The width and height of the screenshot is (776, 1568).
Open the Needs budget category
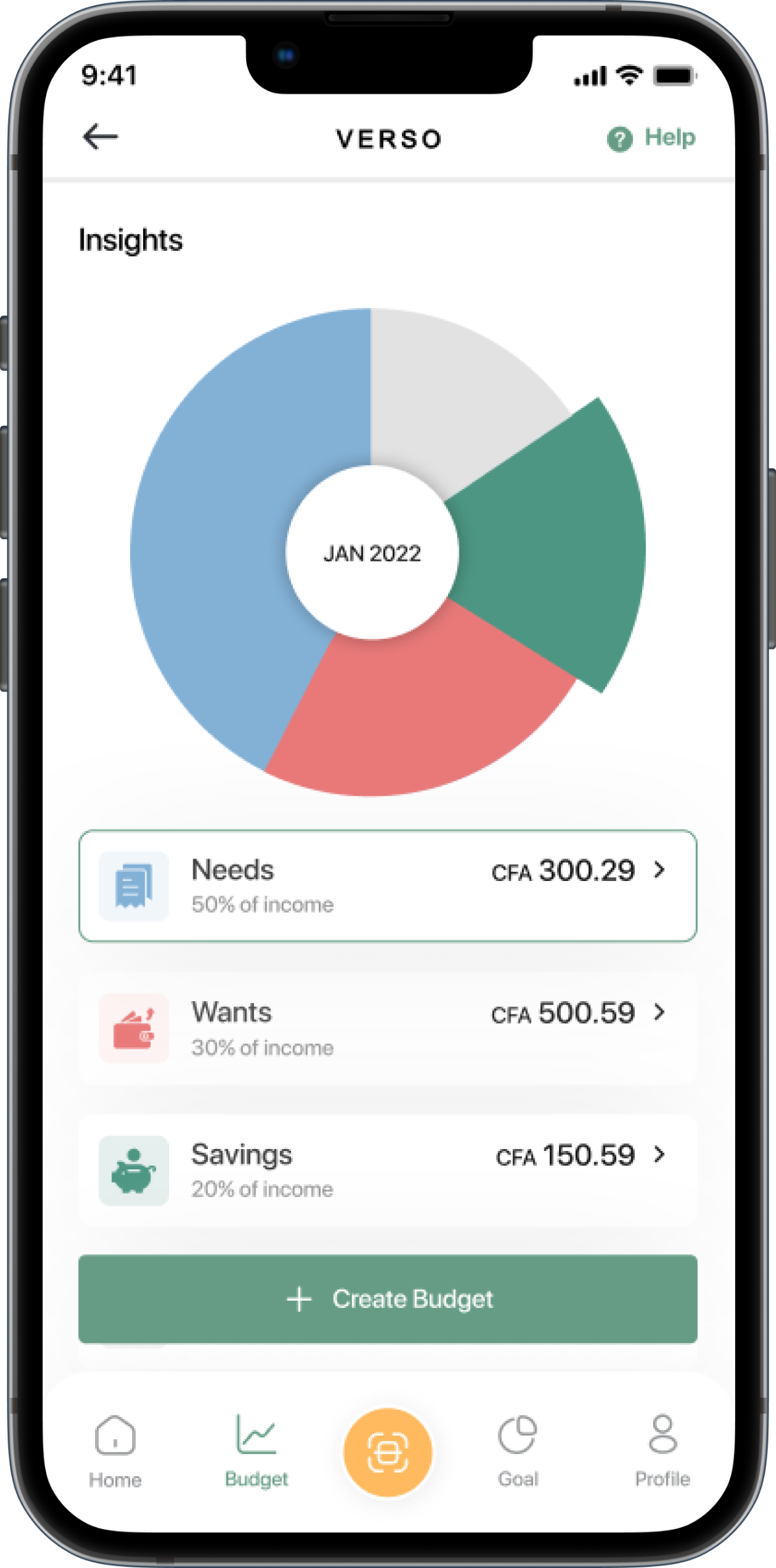coord(387,886)
